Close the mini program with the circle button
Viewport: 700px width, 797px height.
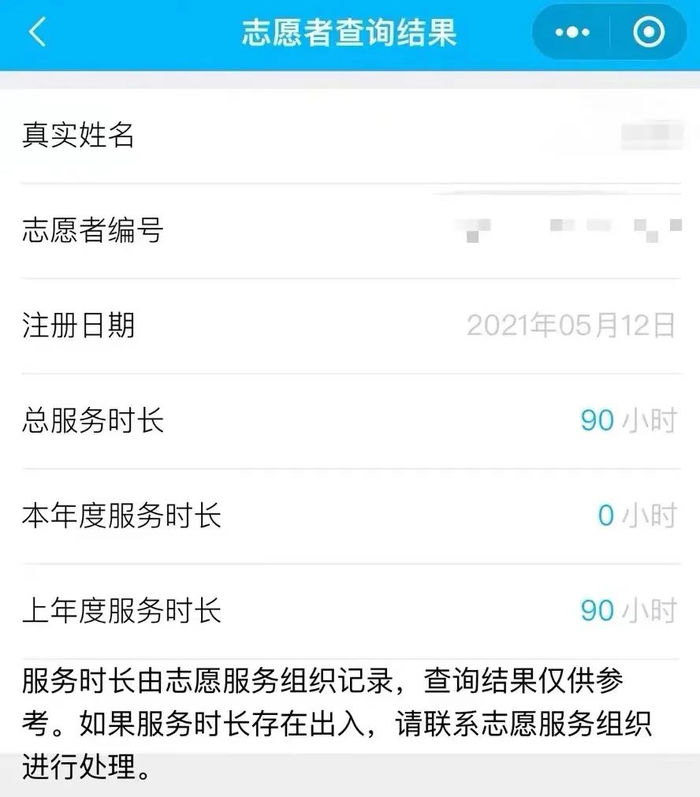[649, 33]
